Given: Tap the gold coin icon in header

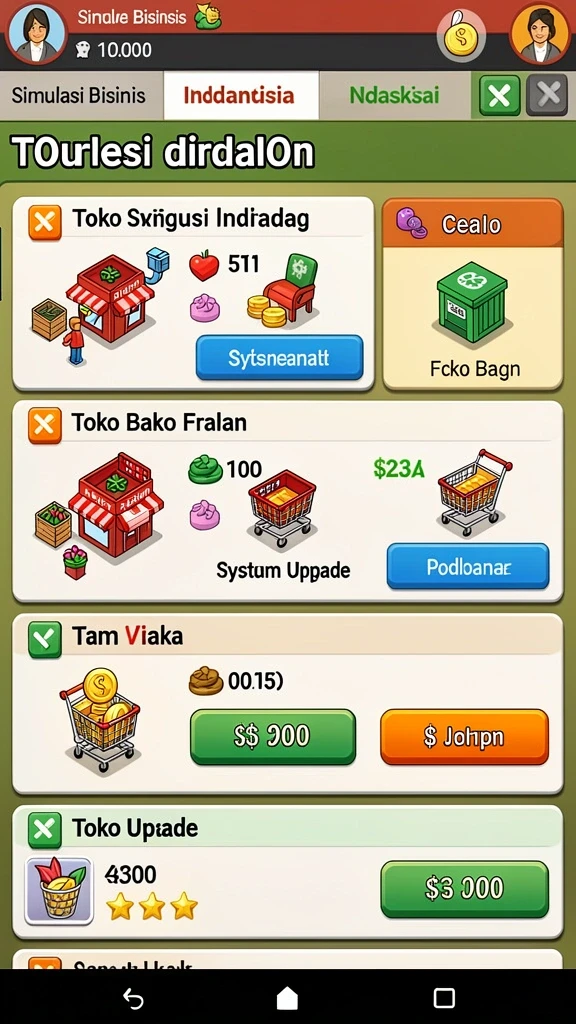Looking at the screenshot, I should tap(461, 35).
